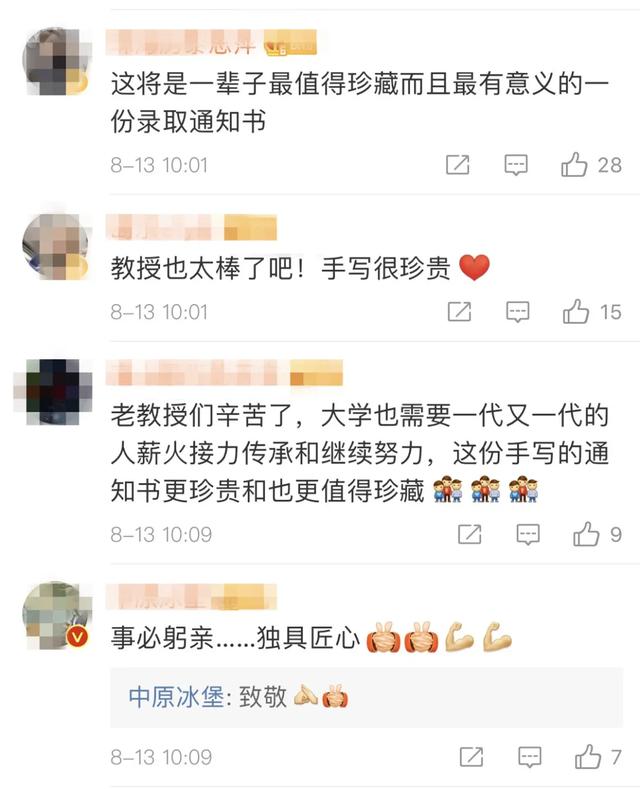
Task: Repost the '老教授们辛苦了' comment
Action: 470,535
